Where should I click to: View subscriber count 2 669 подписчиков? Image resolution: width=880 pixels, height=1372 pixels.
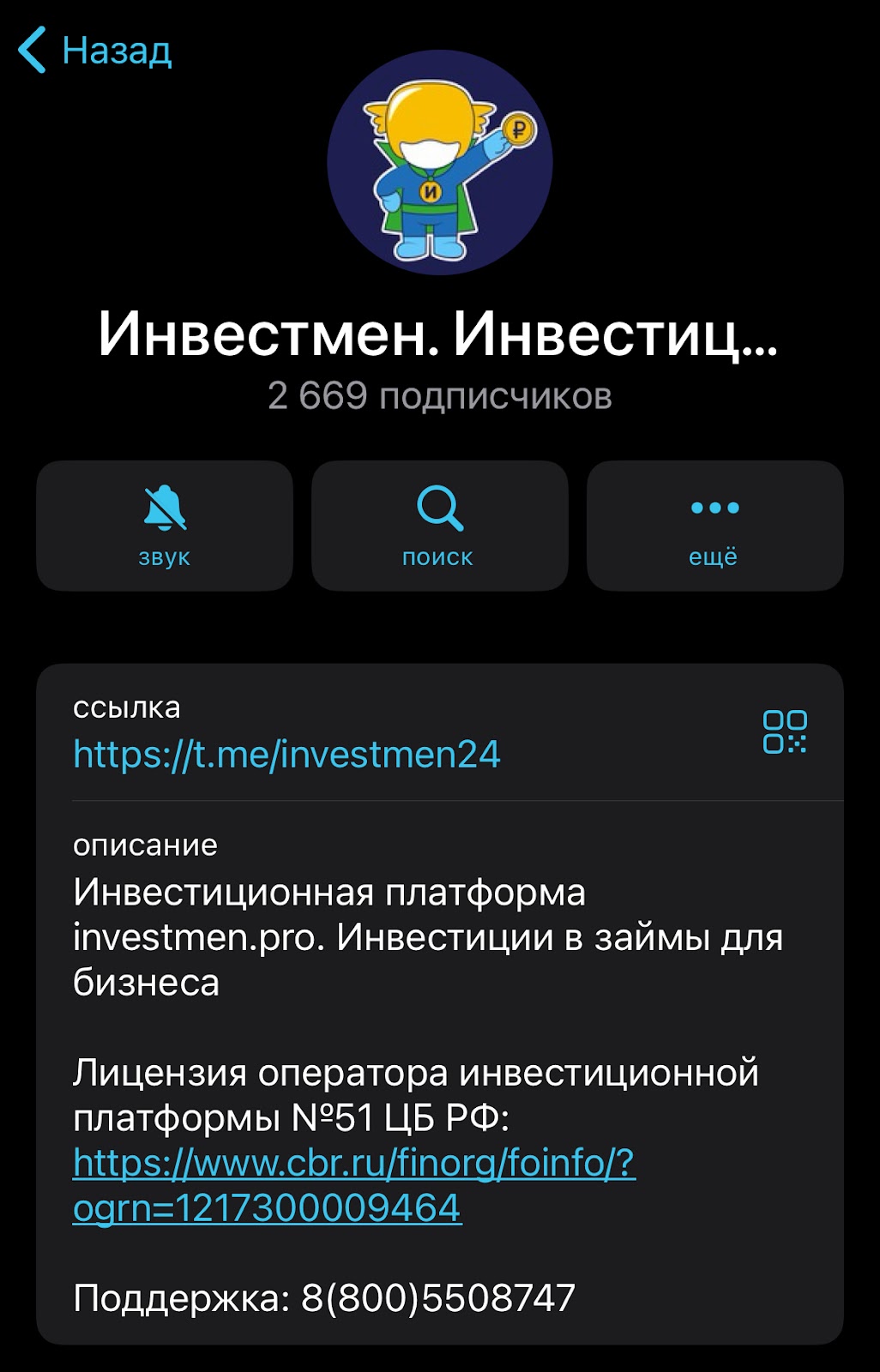tap(439, 397)
